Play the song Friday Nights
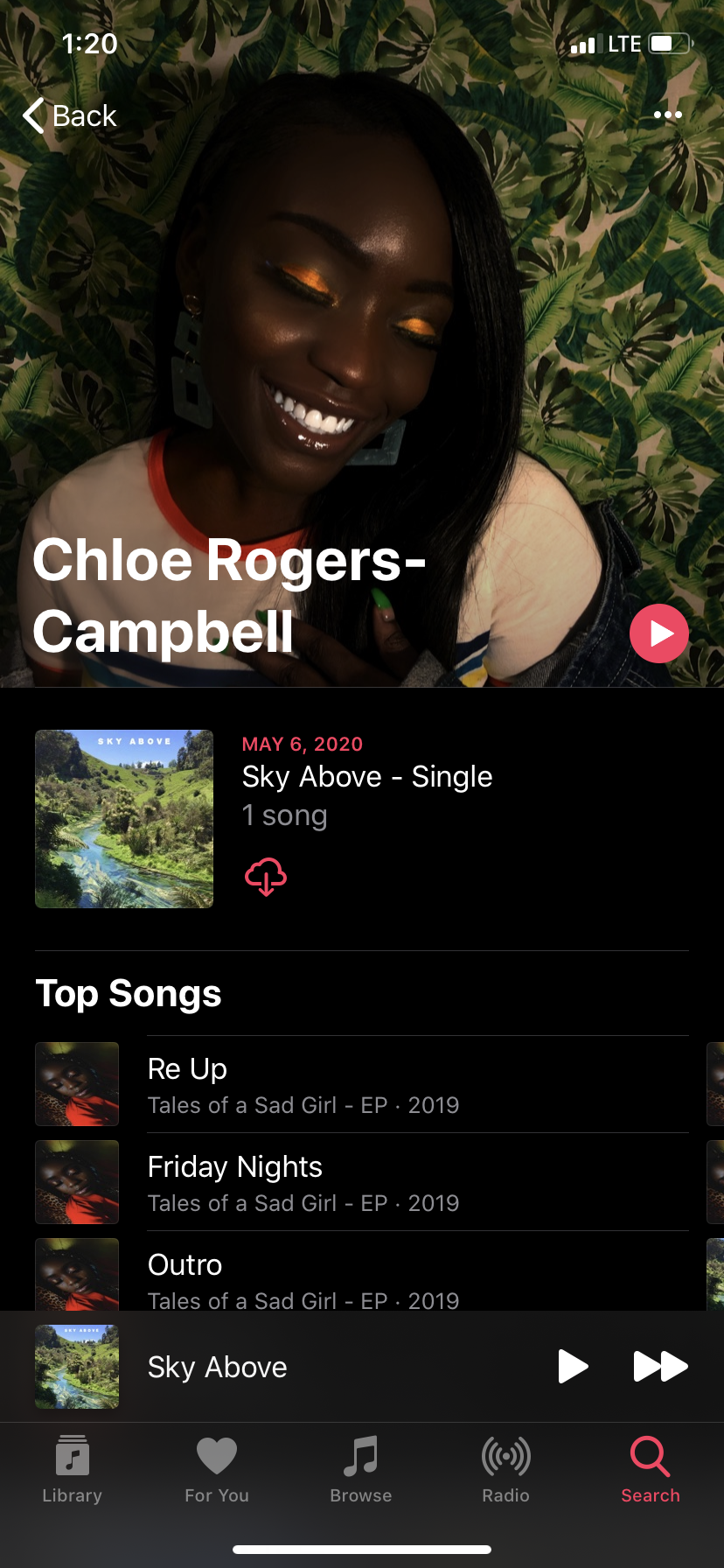This screenshot has height=1568, width=724. pos(362,1183)
